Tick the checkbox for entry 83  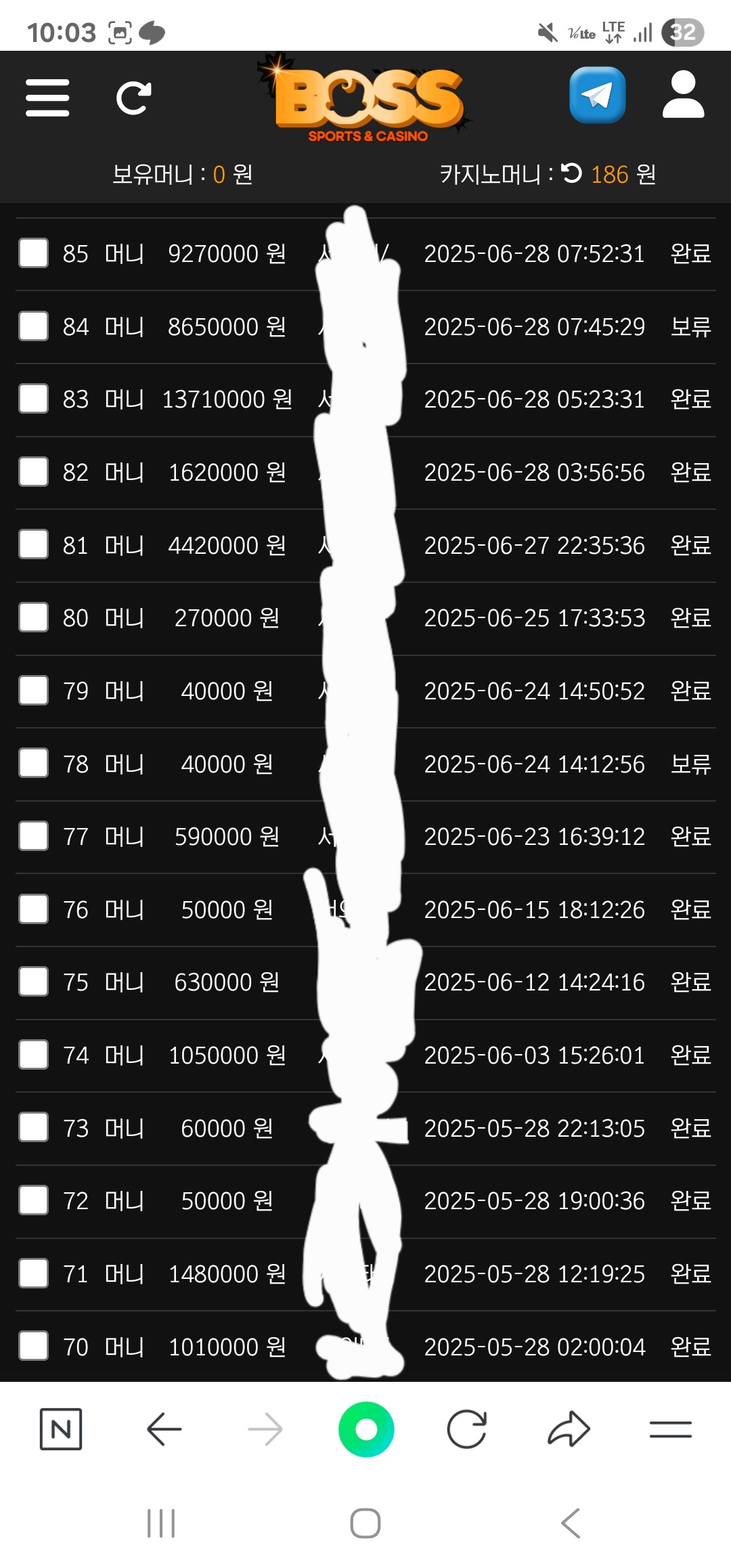tap(33, 399)
